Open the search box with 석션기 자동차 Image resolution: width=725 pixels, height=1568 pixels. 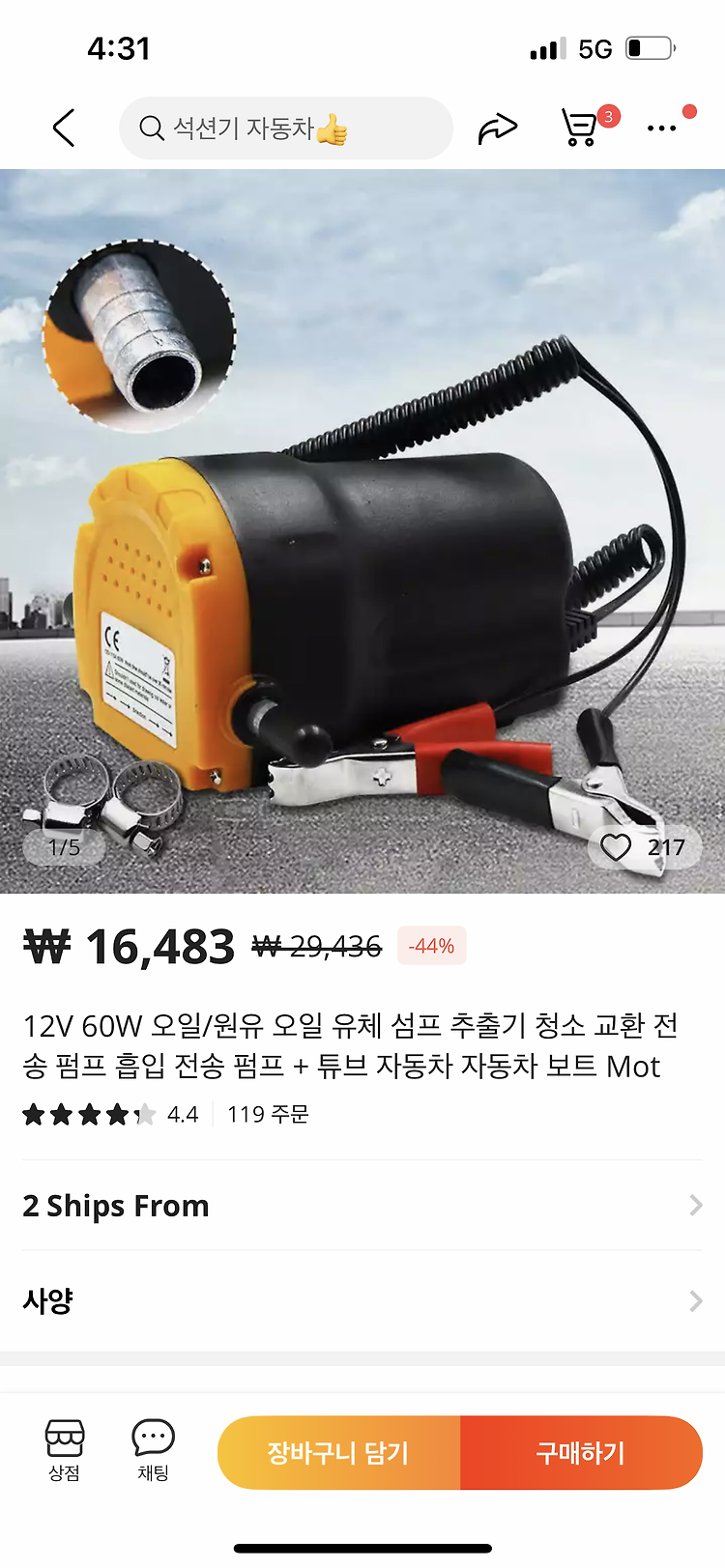tap(286, 128)
